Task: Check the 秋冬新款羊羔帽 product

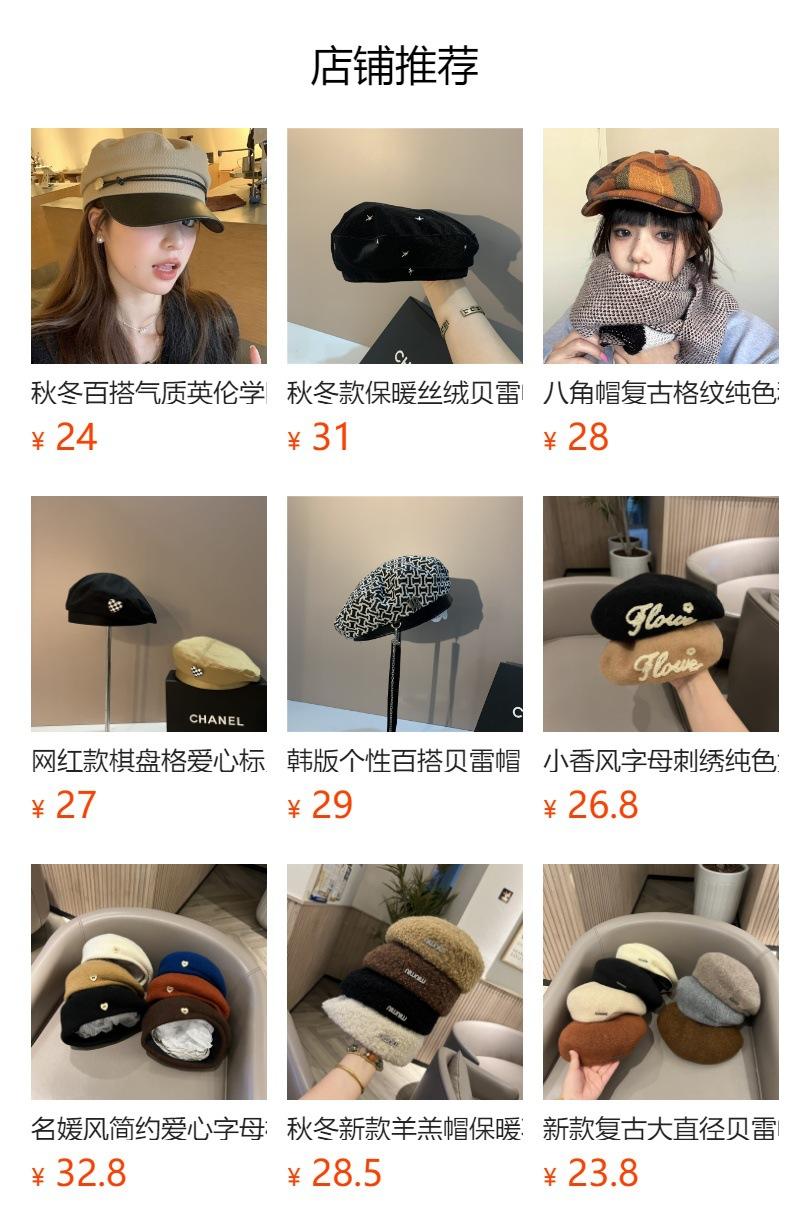Action: pos(405,982)
